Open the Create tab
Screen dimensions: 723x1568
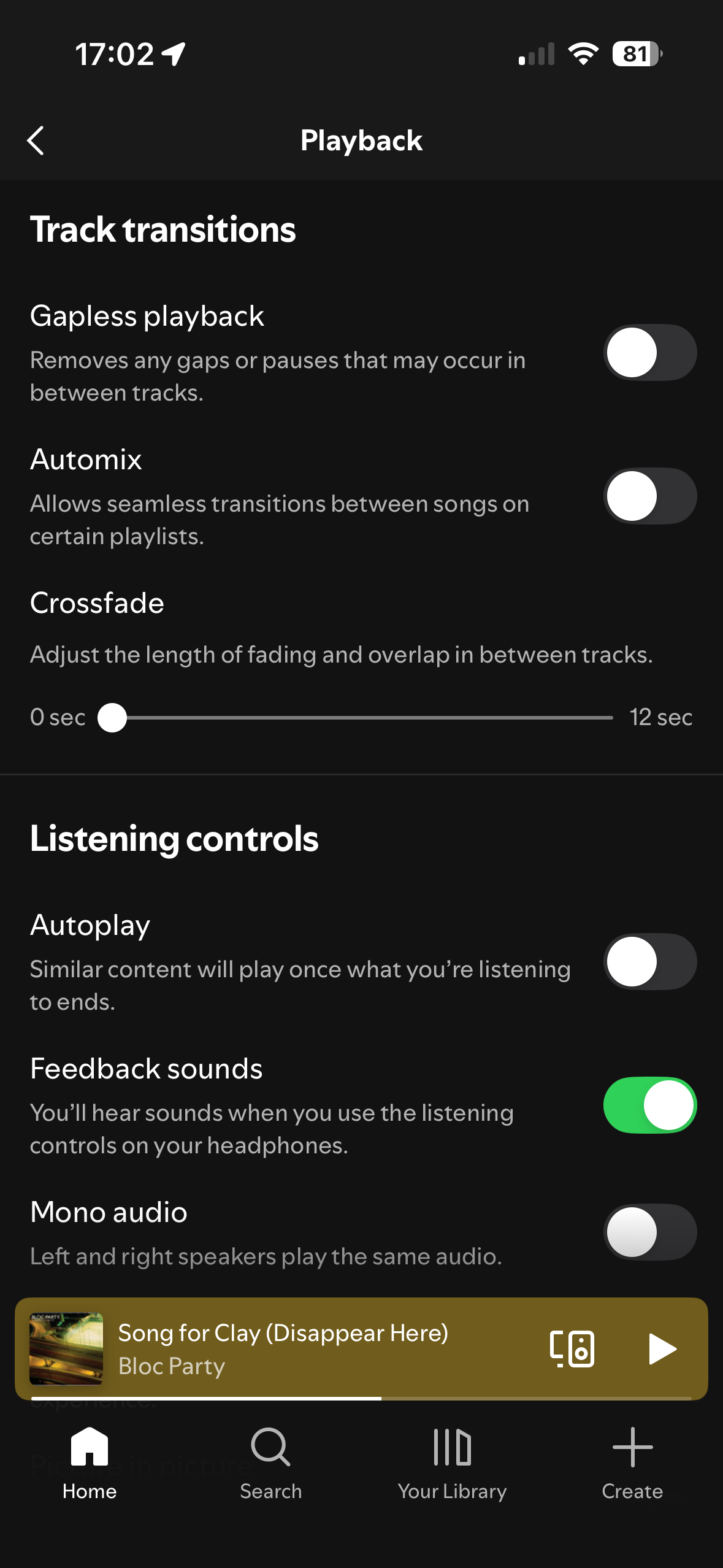click(x=632, y=1463)
